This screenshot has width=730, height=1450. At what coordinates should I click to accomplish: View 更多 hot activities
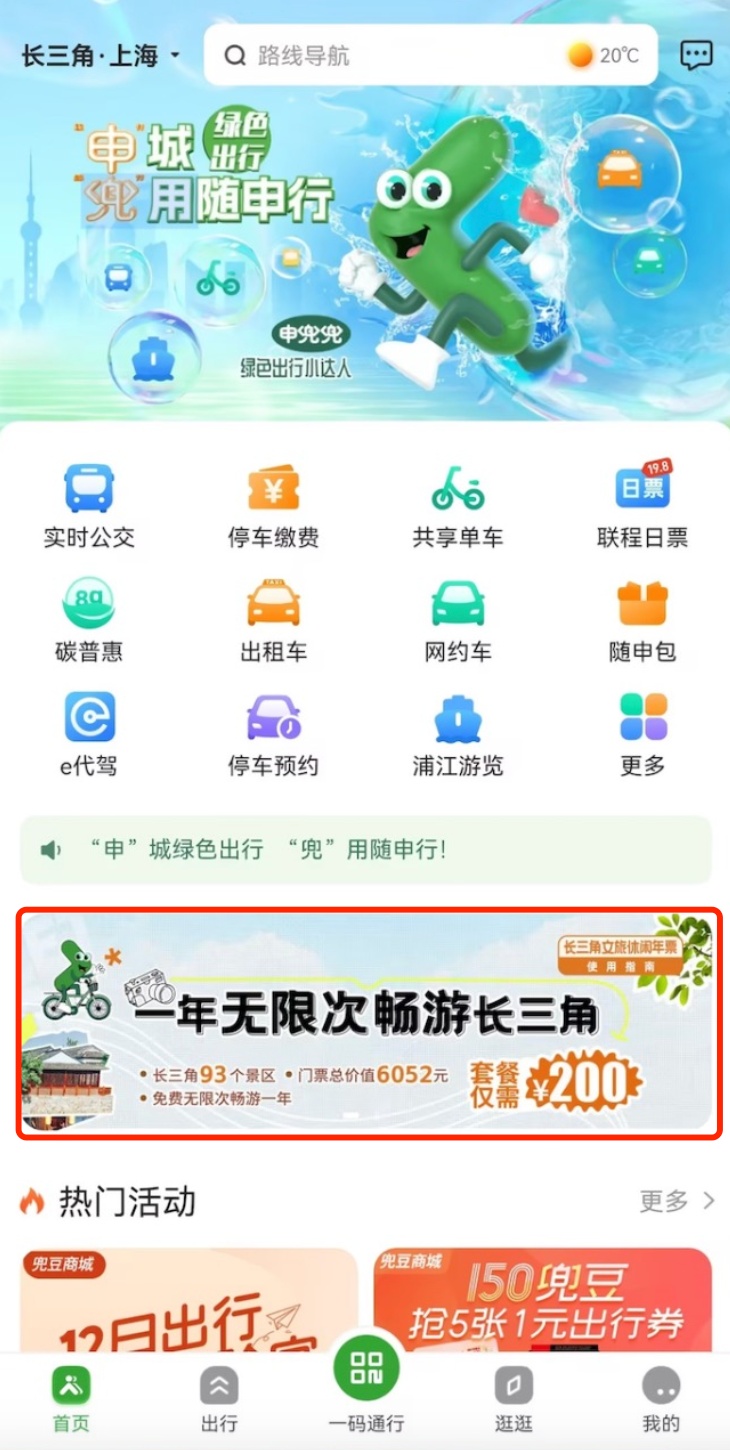[677, 1200]
